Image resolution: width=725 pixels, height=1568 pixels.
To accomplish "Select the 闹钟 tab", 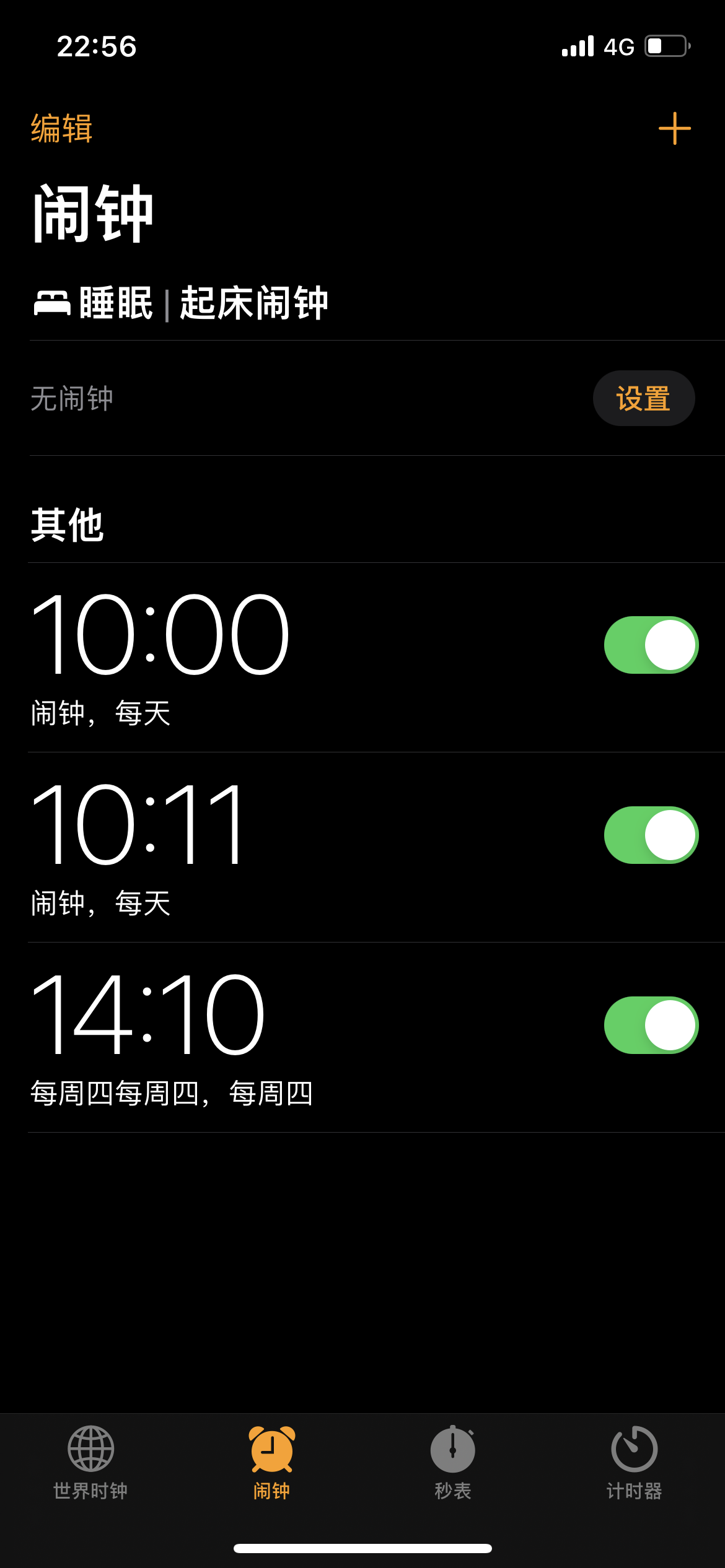I will [271, 1463].
